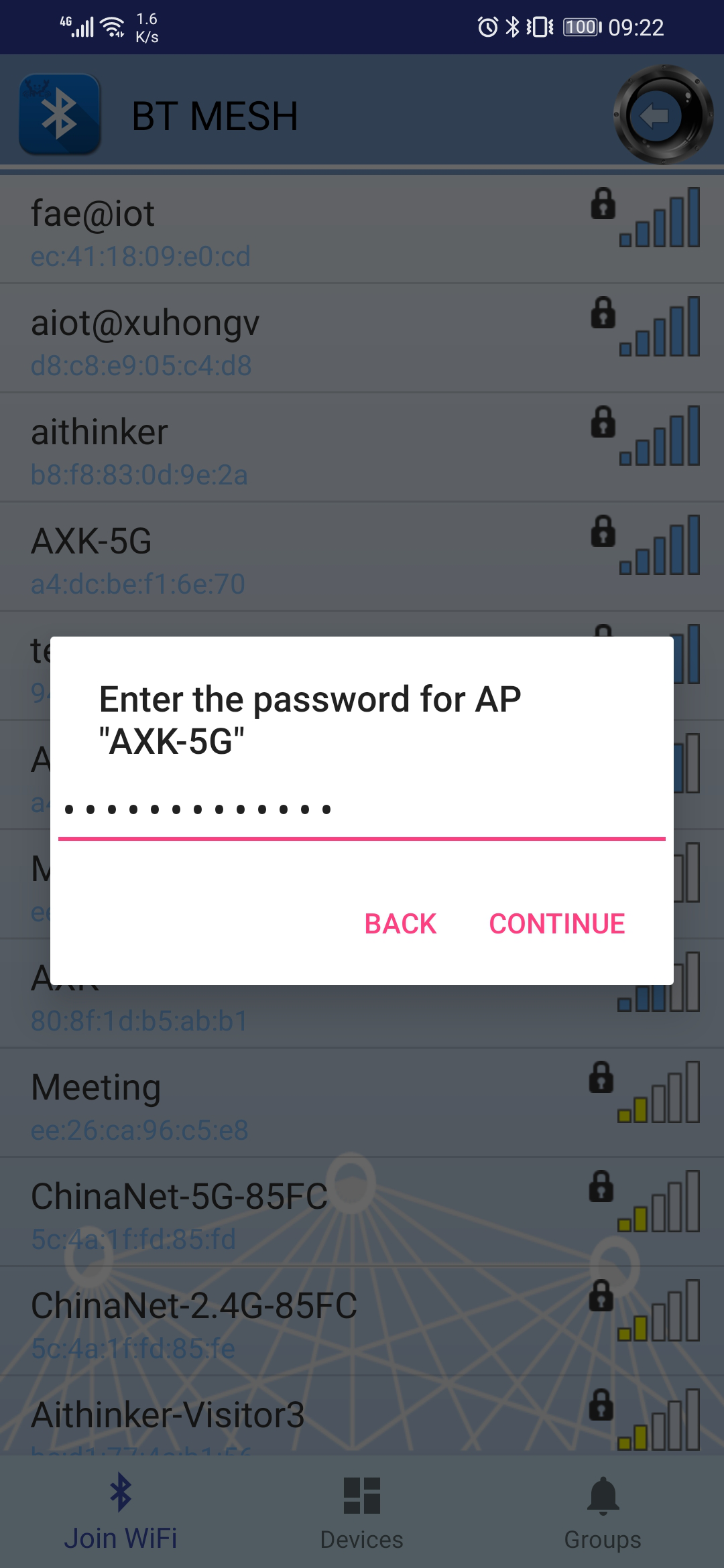
Task: Tap the password field for AXK-5G
Action: click(362, 811)
